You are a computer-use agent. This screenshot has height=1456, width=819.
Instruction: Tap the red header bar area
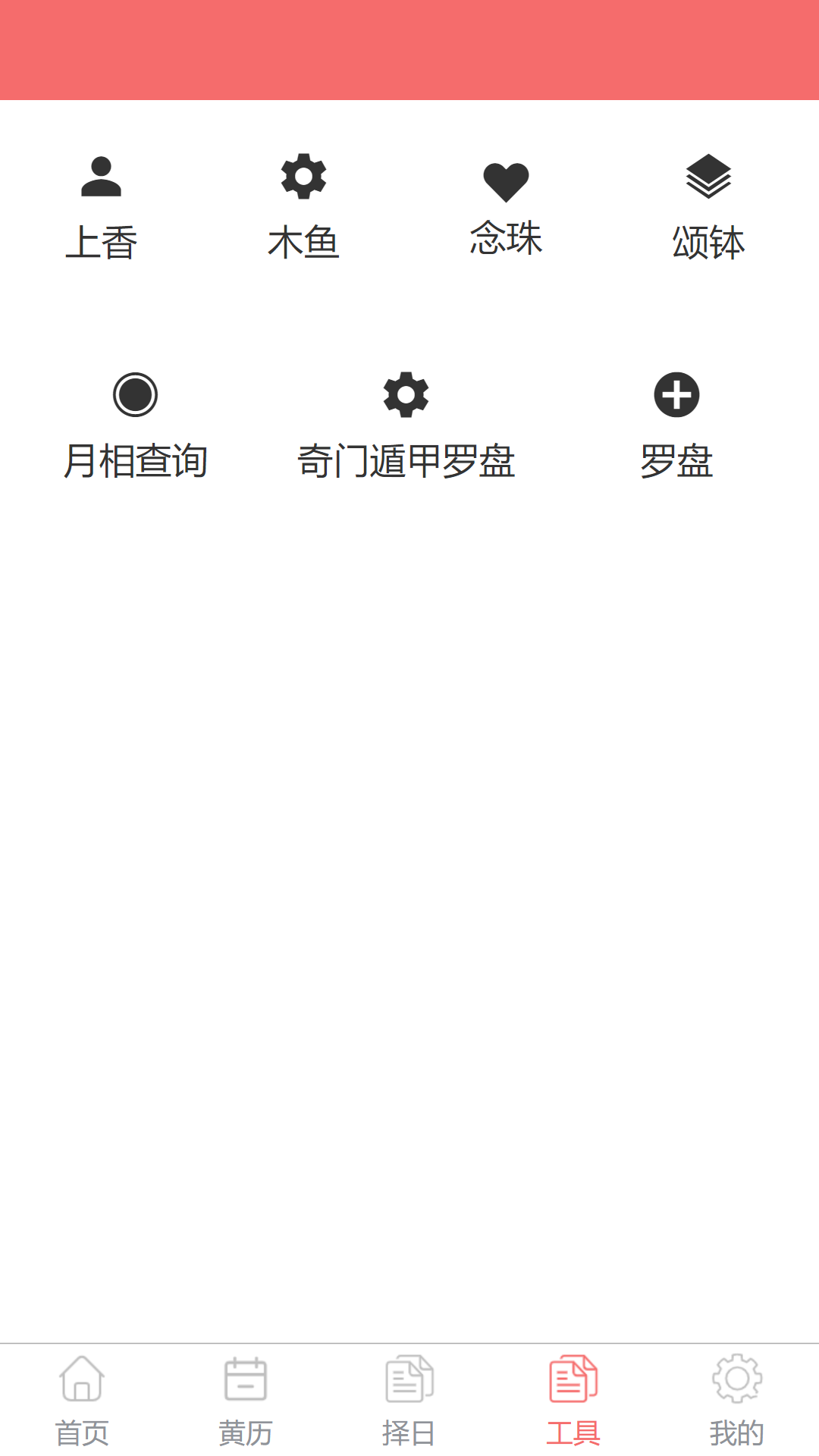[409, 49]
